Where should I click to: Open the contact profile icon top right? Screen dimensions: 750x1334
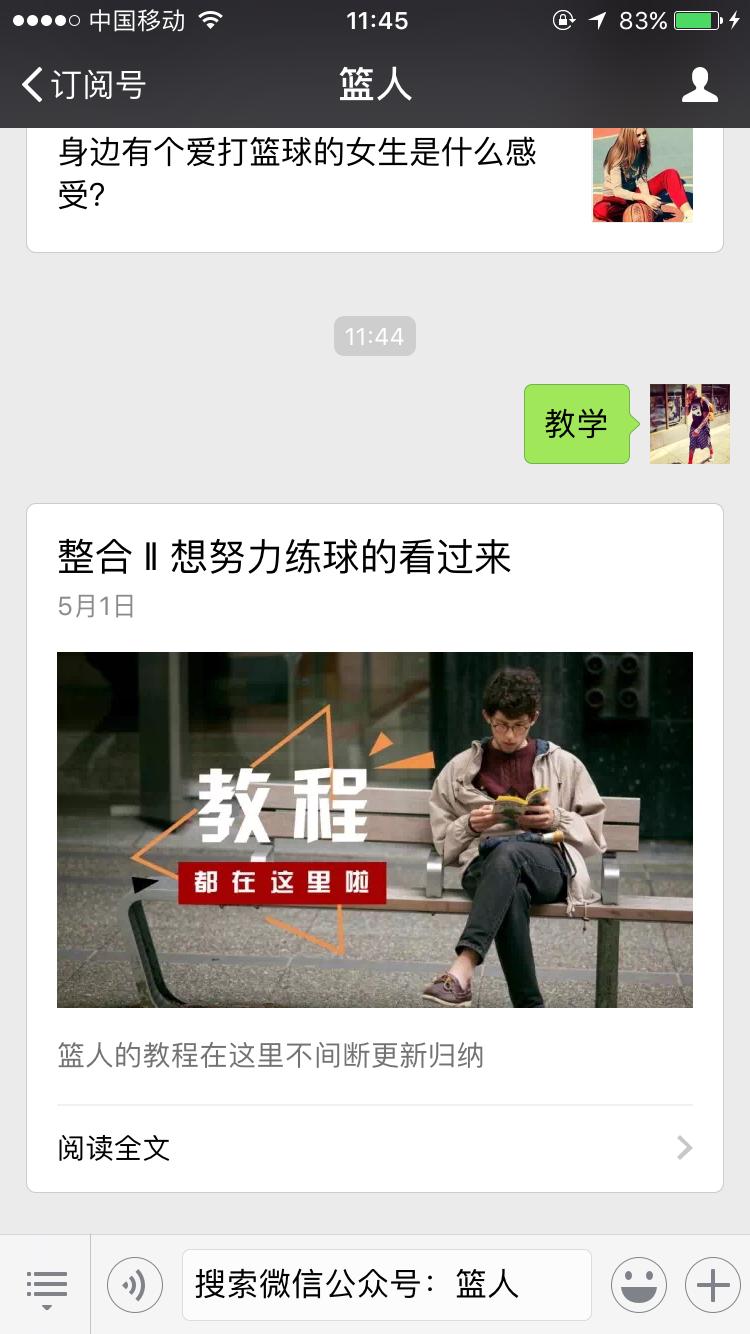pyautogui.click(x=700, y=85)
